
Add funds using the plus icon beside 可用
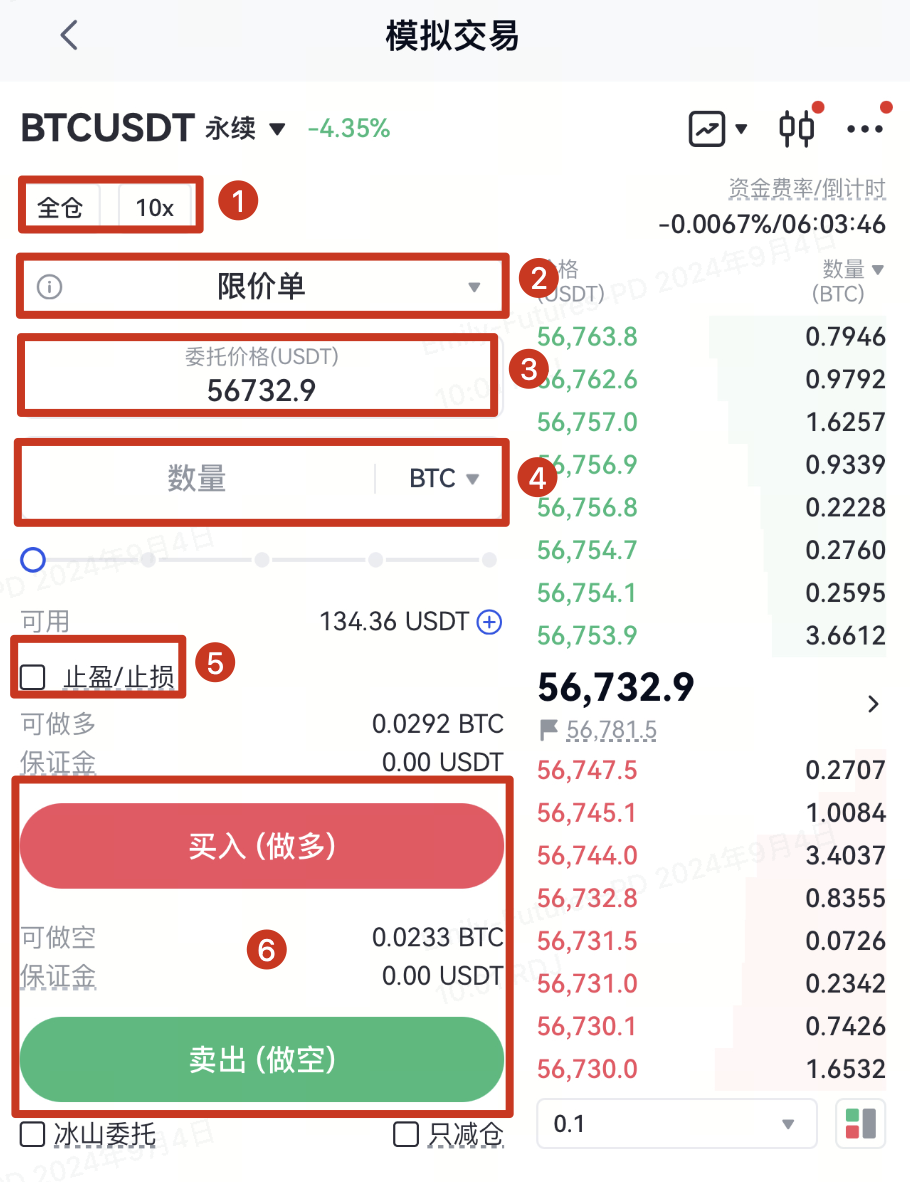tap(489, 622)
